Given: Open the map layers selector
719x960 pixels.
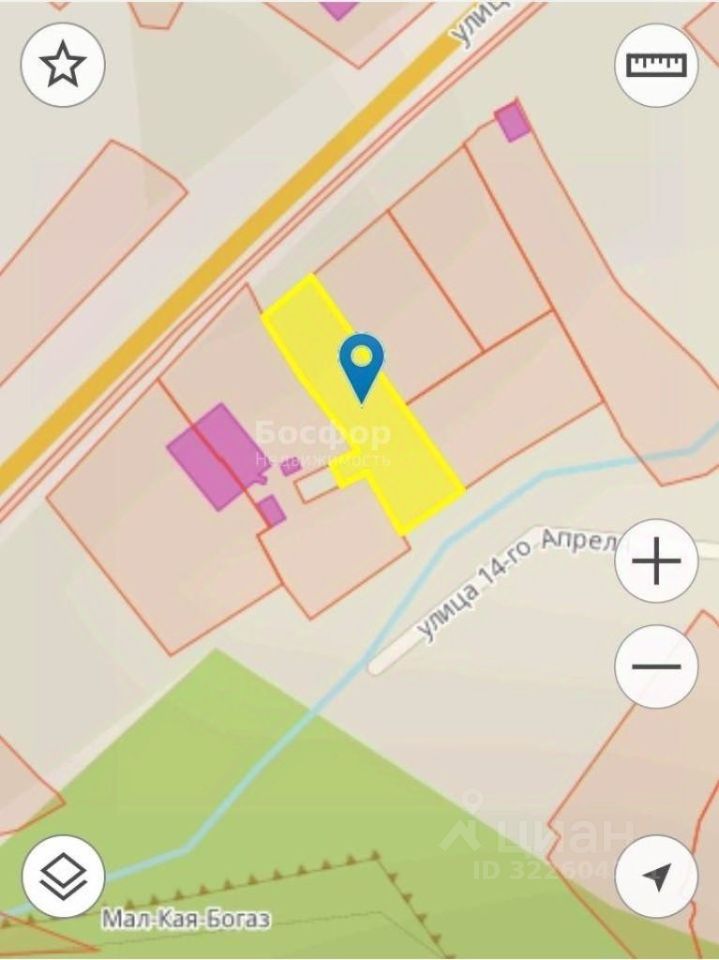Looking at the screenshot, I should (x=63, y=876).
